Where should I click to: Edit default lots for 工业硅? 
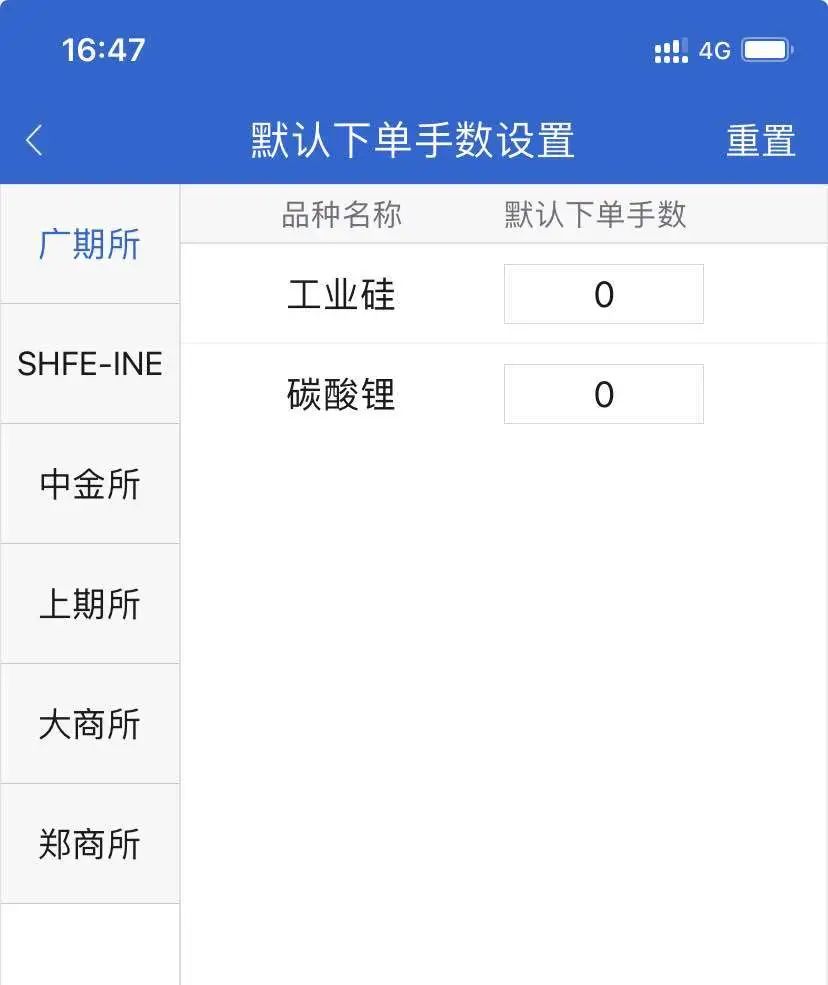603,294
